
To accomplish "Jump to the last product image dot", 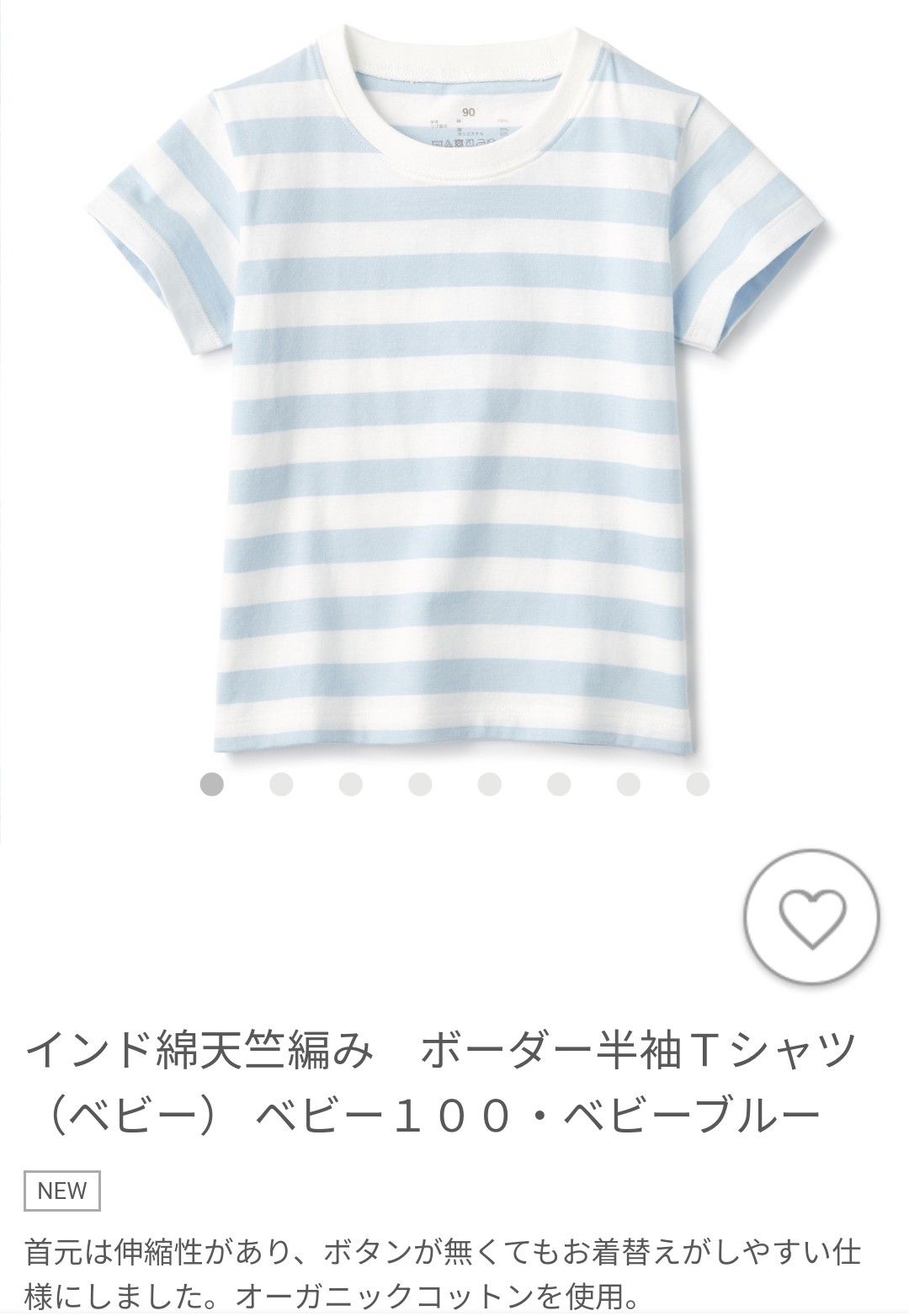I will click(x=698, y=785).
